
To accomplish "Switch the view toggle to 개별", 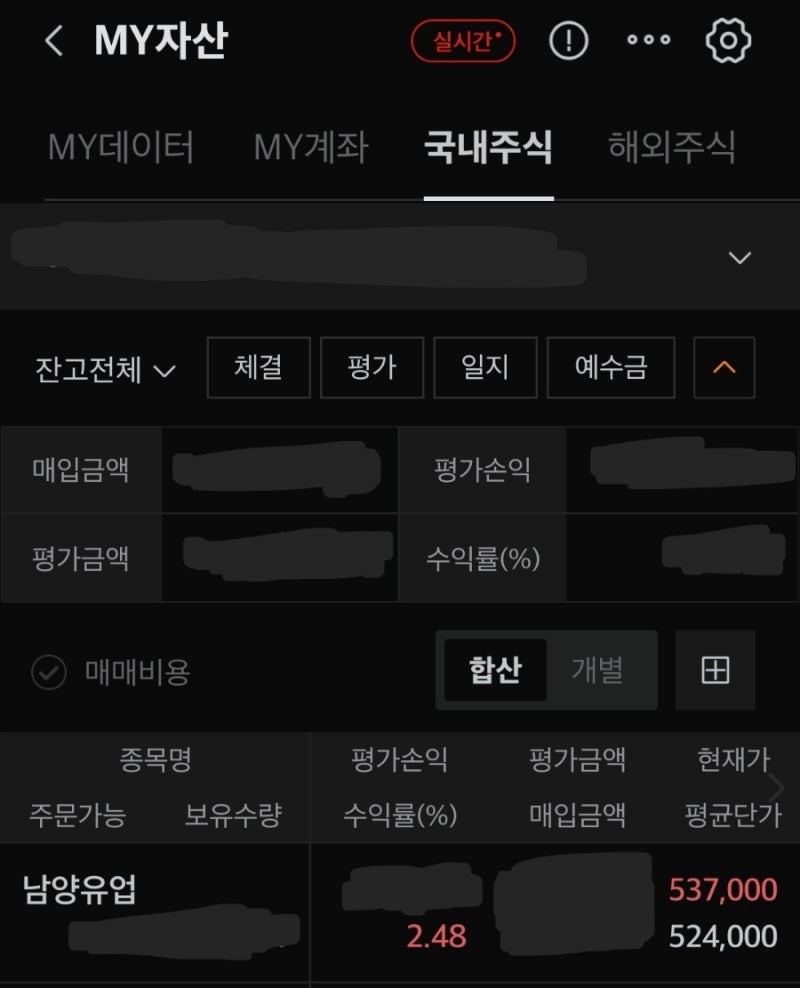I will [x=596, y=670].
